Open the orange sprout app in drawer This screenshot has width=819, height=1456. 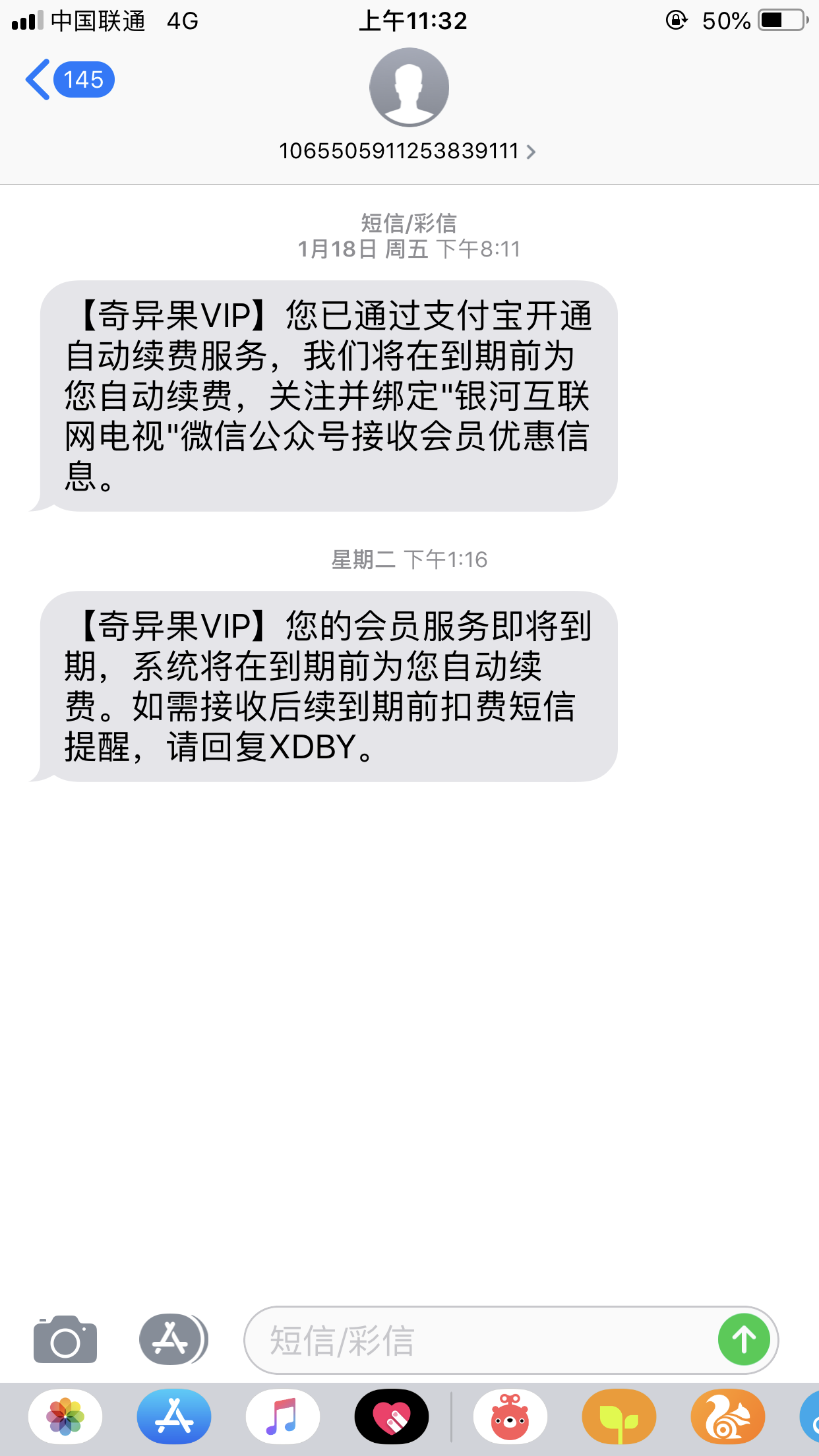[x=619, y=1416]
